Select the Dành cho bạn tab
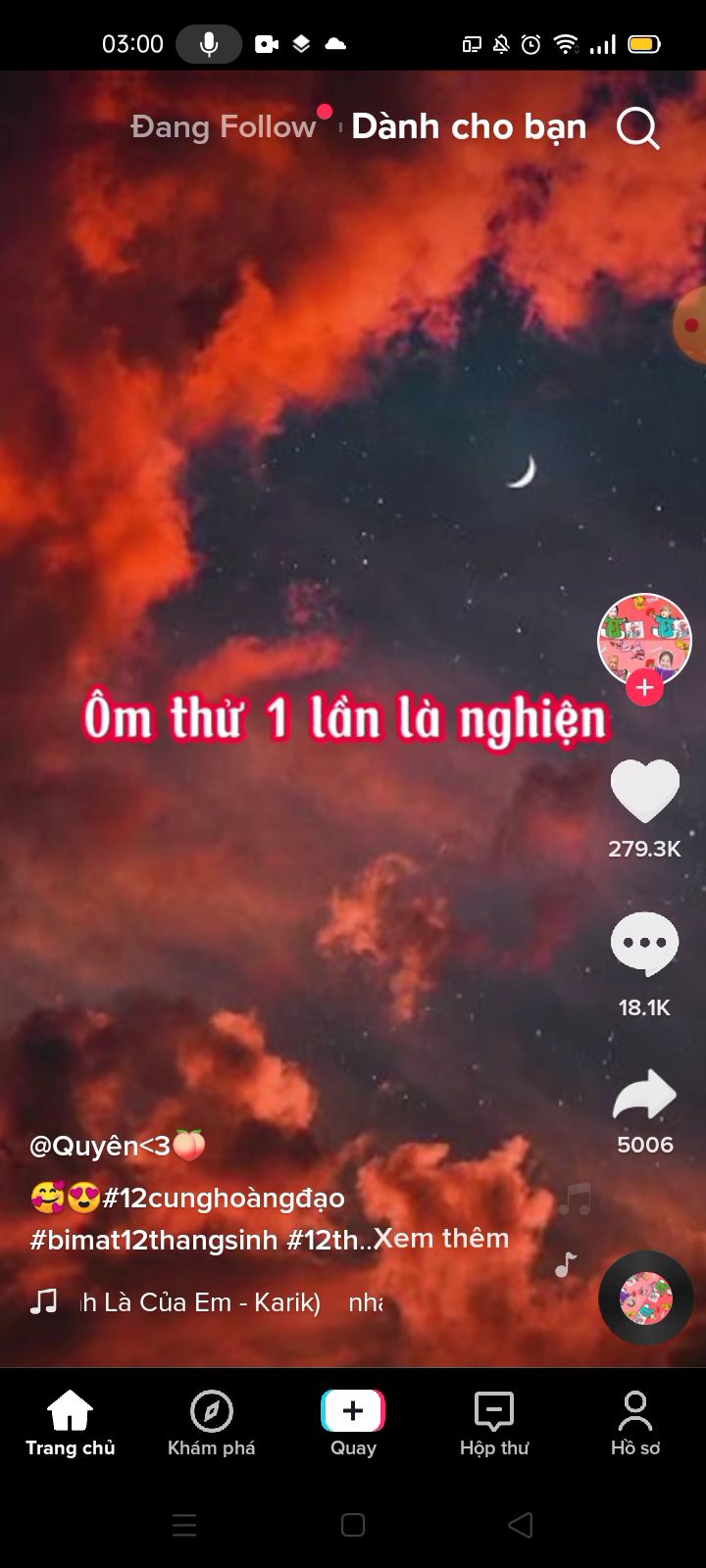 [469, 126]
